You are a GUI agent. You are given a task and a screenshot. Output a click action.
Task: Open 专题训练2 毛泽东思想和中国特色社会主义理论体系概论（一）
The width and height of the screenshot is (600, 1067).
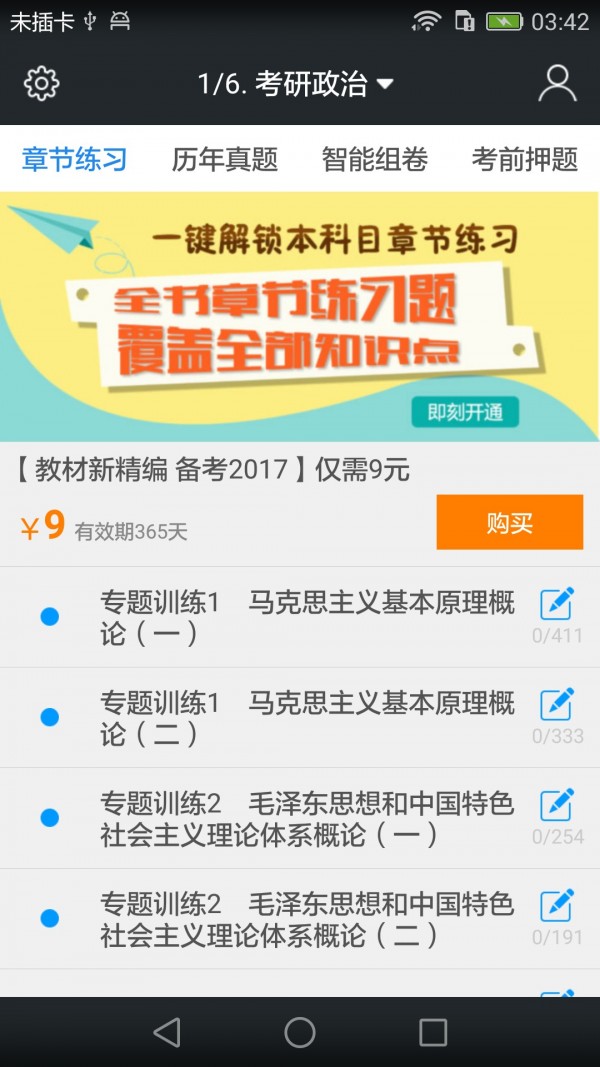306,819
